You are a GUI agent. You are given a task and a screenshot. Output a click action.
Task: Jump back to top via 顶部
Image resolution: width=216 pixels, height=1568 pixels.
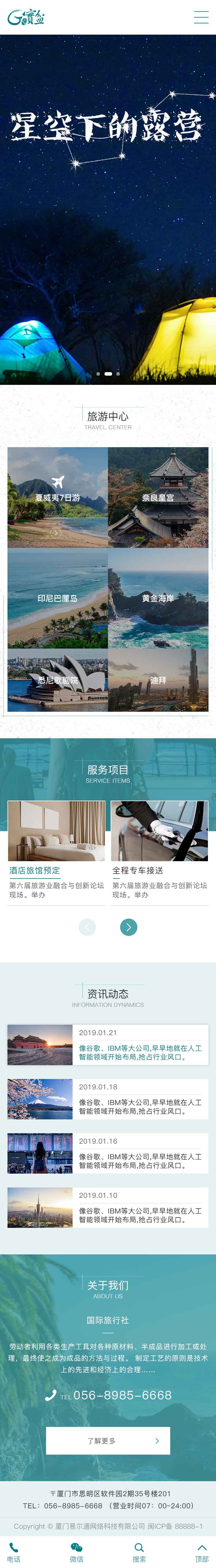202,1552
